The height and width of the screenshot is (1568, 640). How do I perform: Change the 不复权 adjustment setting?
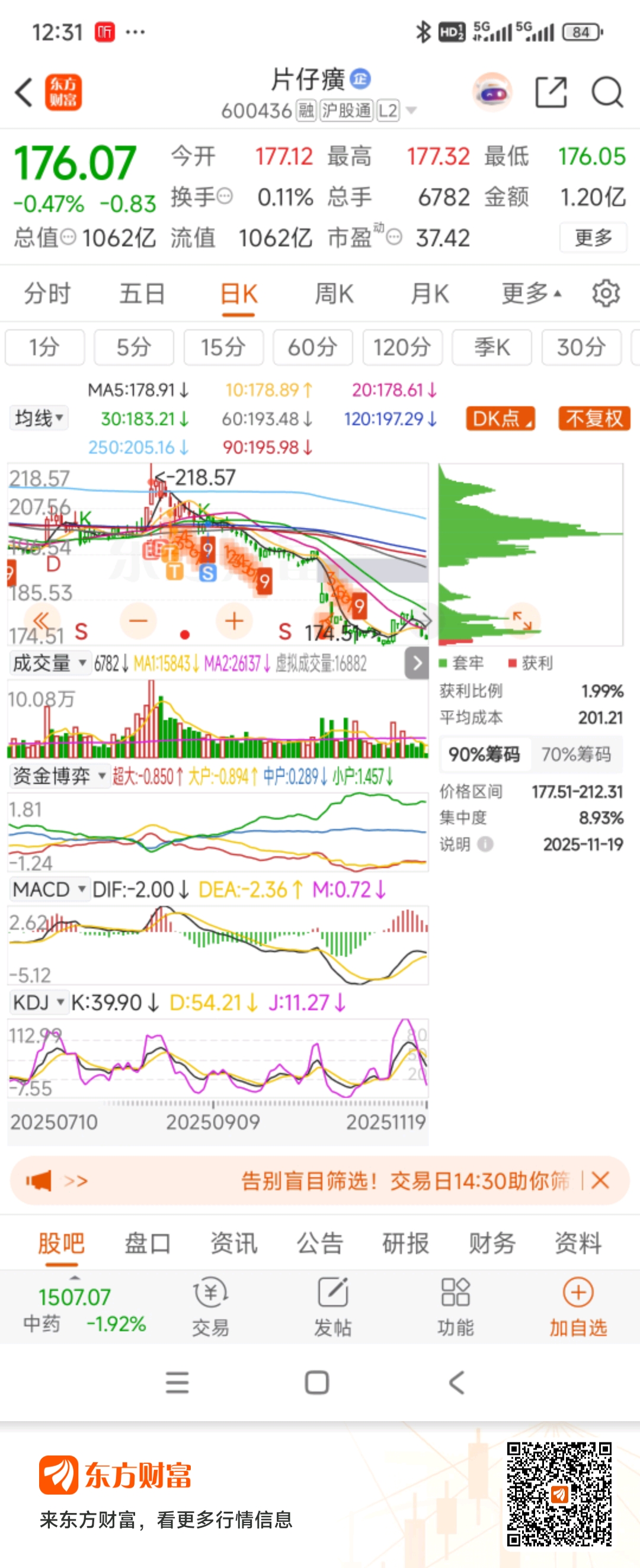(x=594, y=419)
